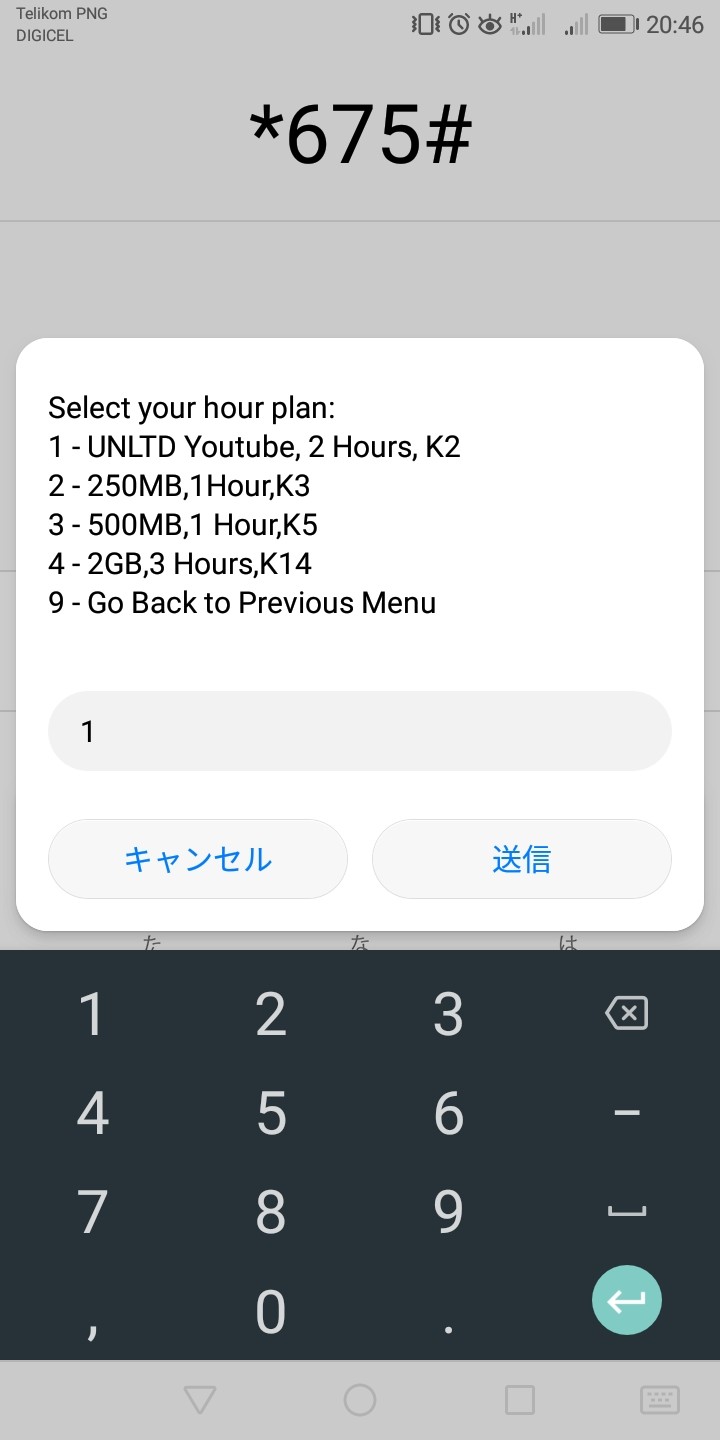Send the reply with 送信 button
This screenshot has height=1440, width=720.
point(522,859)
